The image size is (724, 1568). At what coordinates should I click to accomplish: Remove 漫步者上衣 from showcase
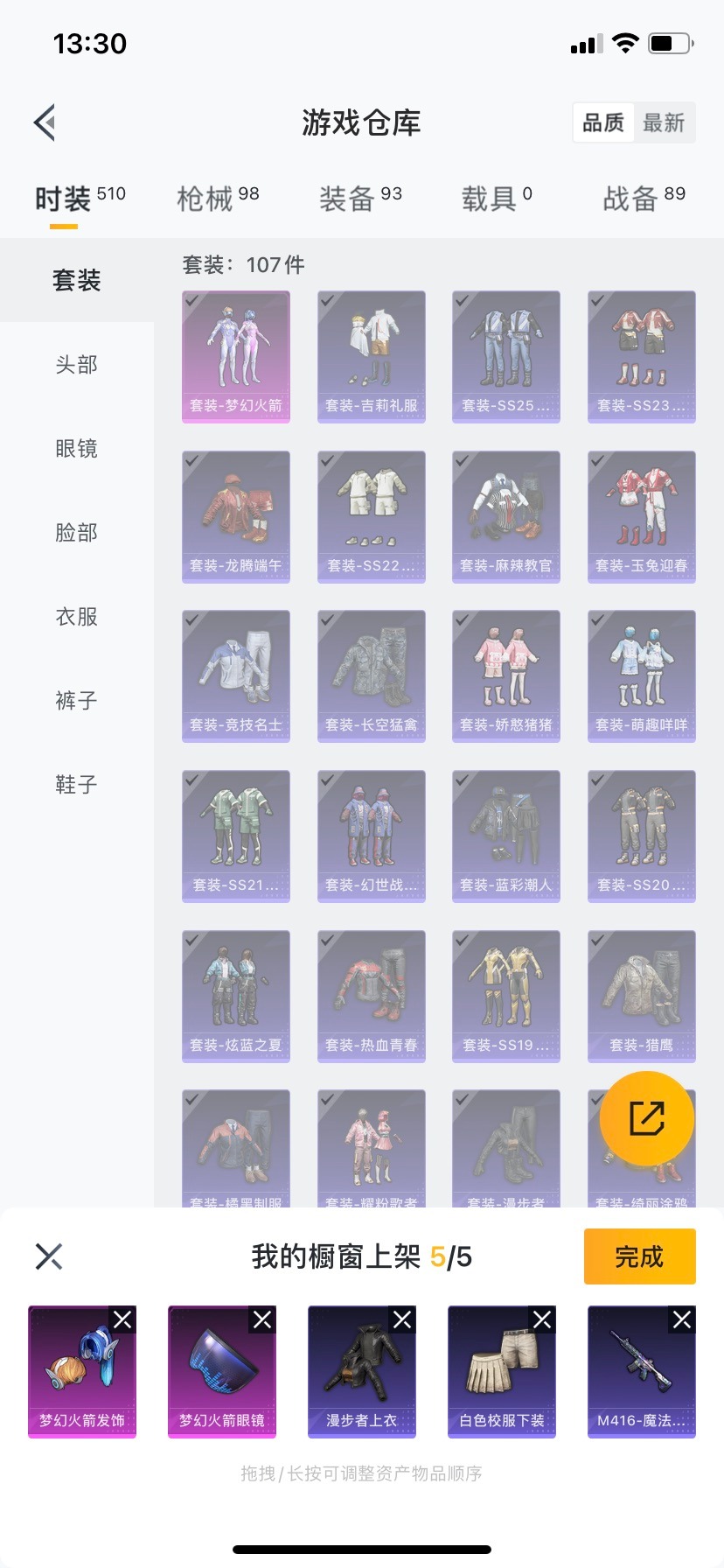[x=402, y=1319]
